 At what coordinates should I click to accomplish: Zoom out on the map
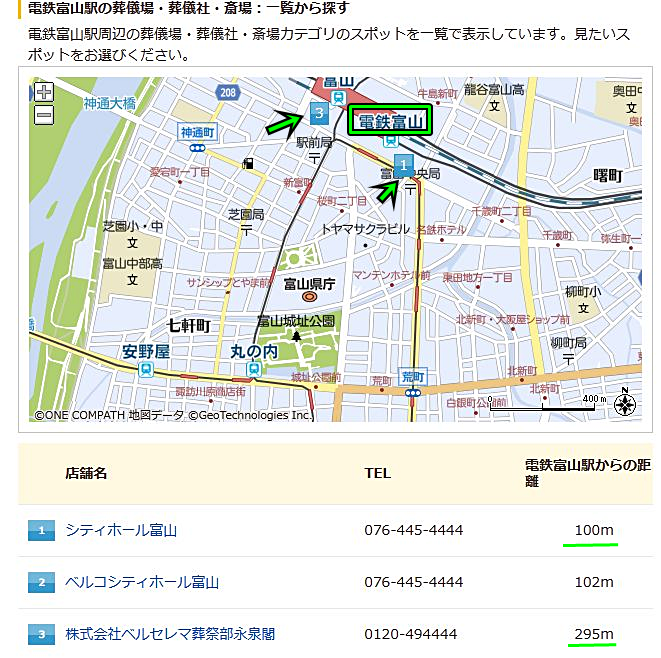43,115
